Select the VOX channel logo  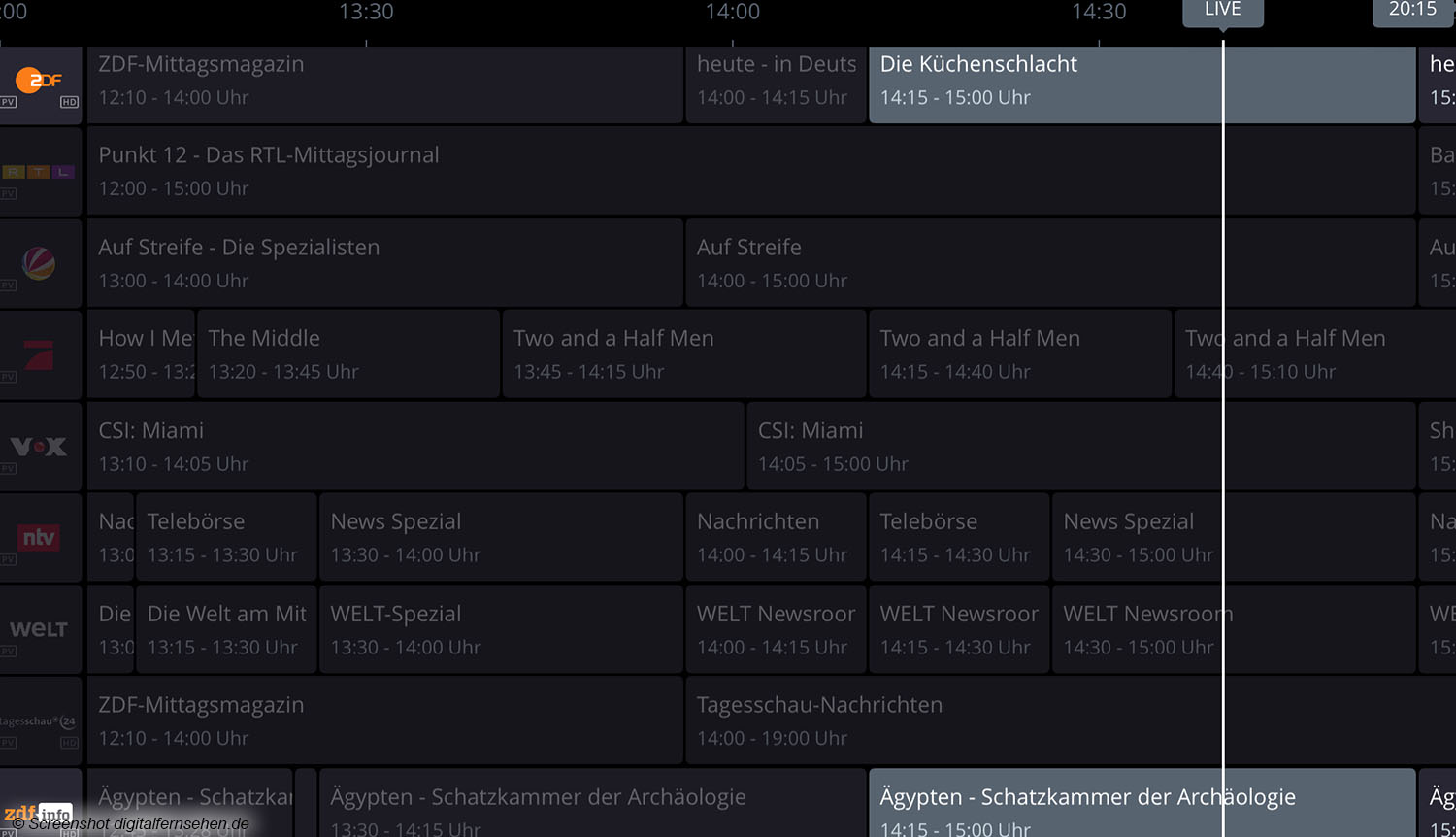tap(40, 447)
